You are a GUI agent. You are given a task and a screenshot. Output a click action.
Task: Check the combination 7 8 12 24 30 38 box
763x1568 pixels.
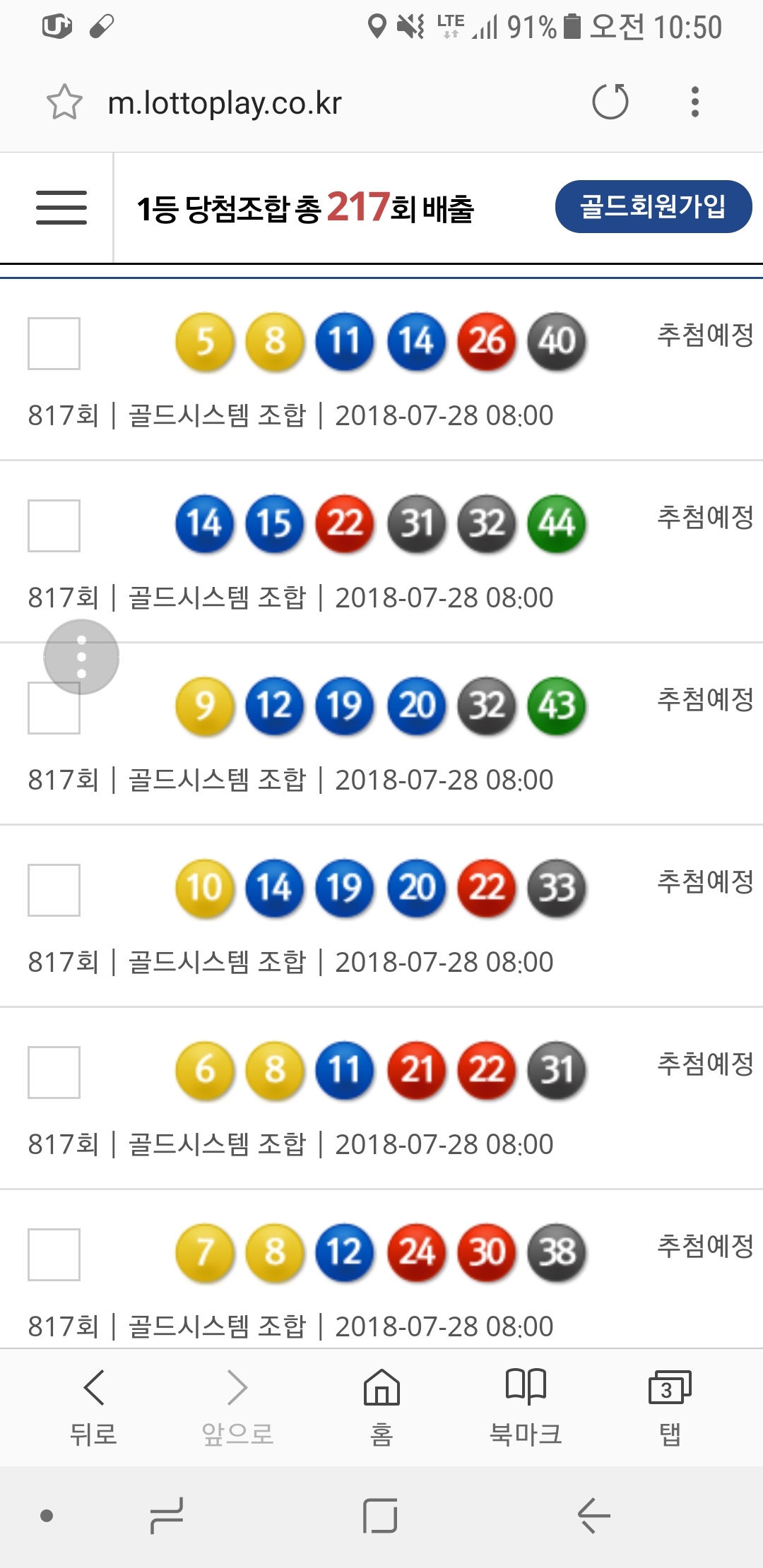54,1255
